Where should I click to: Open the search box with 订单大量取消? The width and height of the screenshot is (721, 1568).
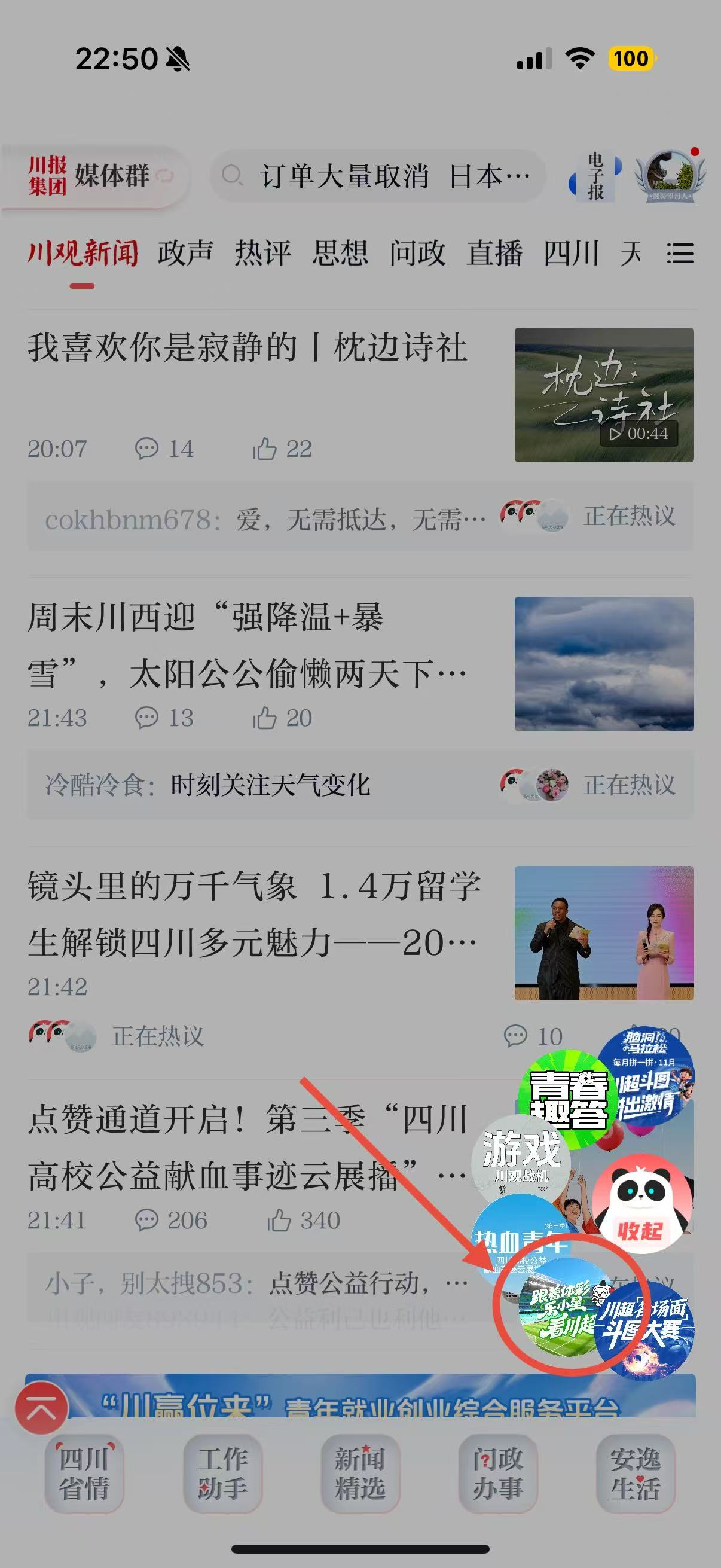pos(377,176)
